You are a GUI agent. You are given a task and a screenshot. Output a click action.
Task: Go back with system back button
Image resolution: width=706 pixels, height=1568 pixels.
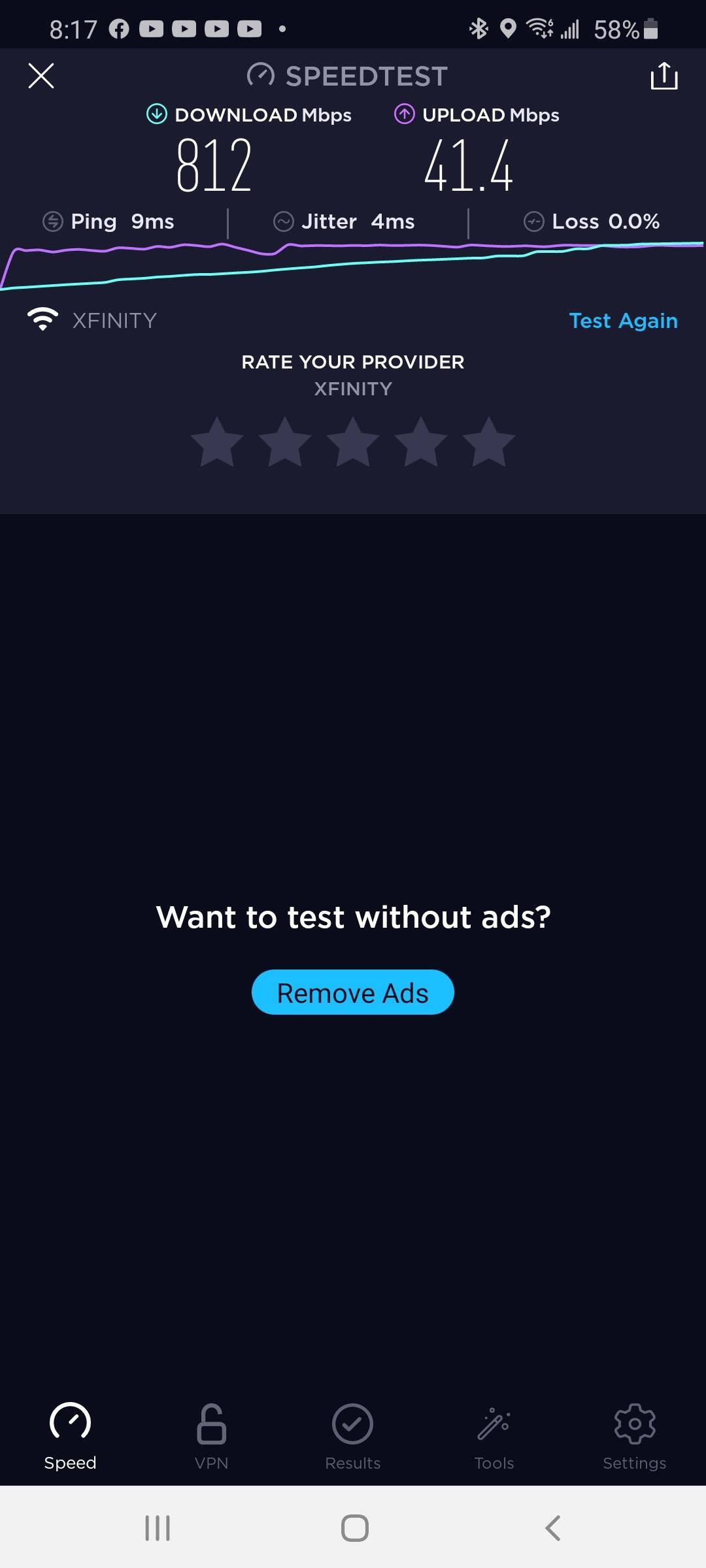click(x=552, y=1528)
